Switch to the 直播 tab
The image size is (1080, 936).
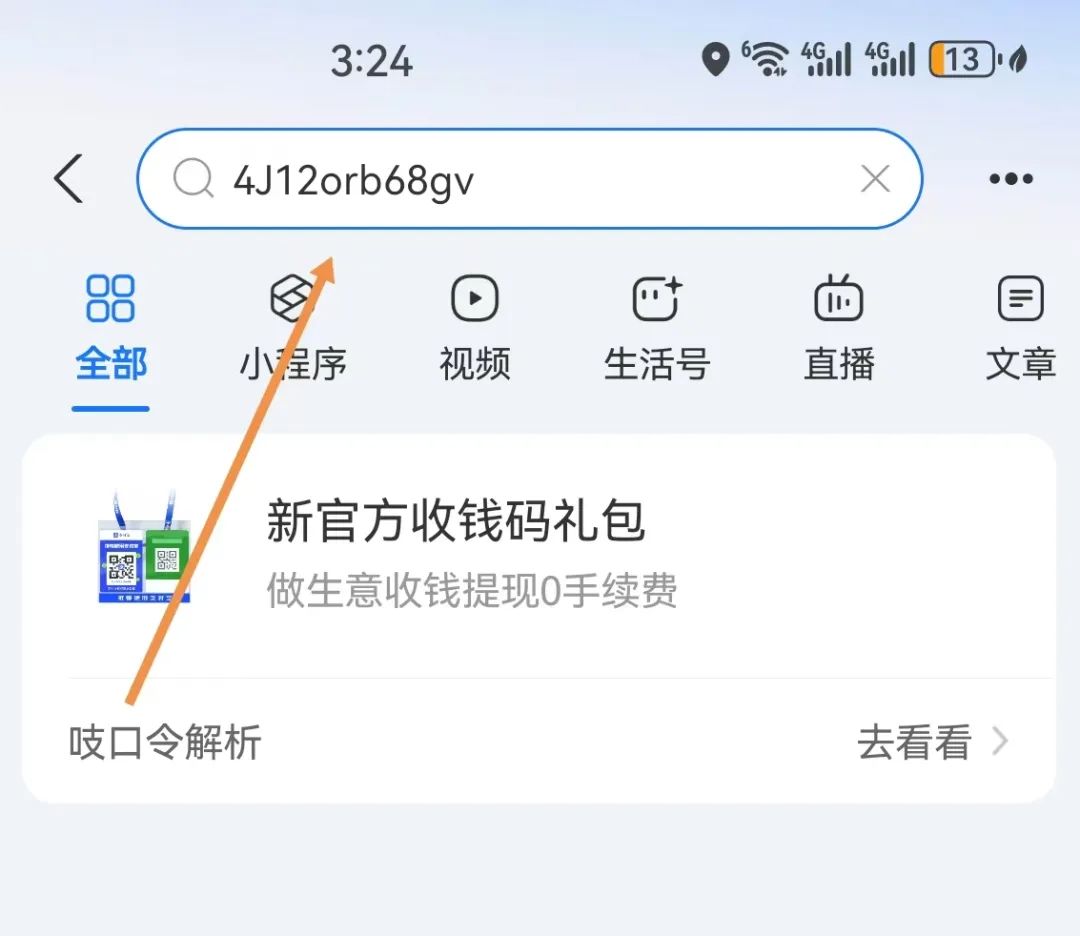coord(839,328)
